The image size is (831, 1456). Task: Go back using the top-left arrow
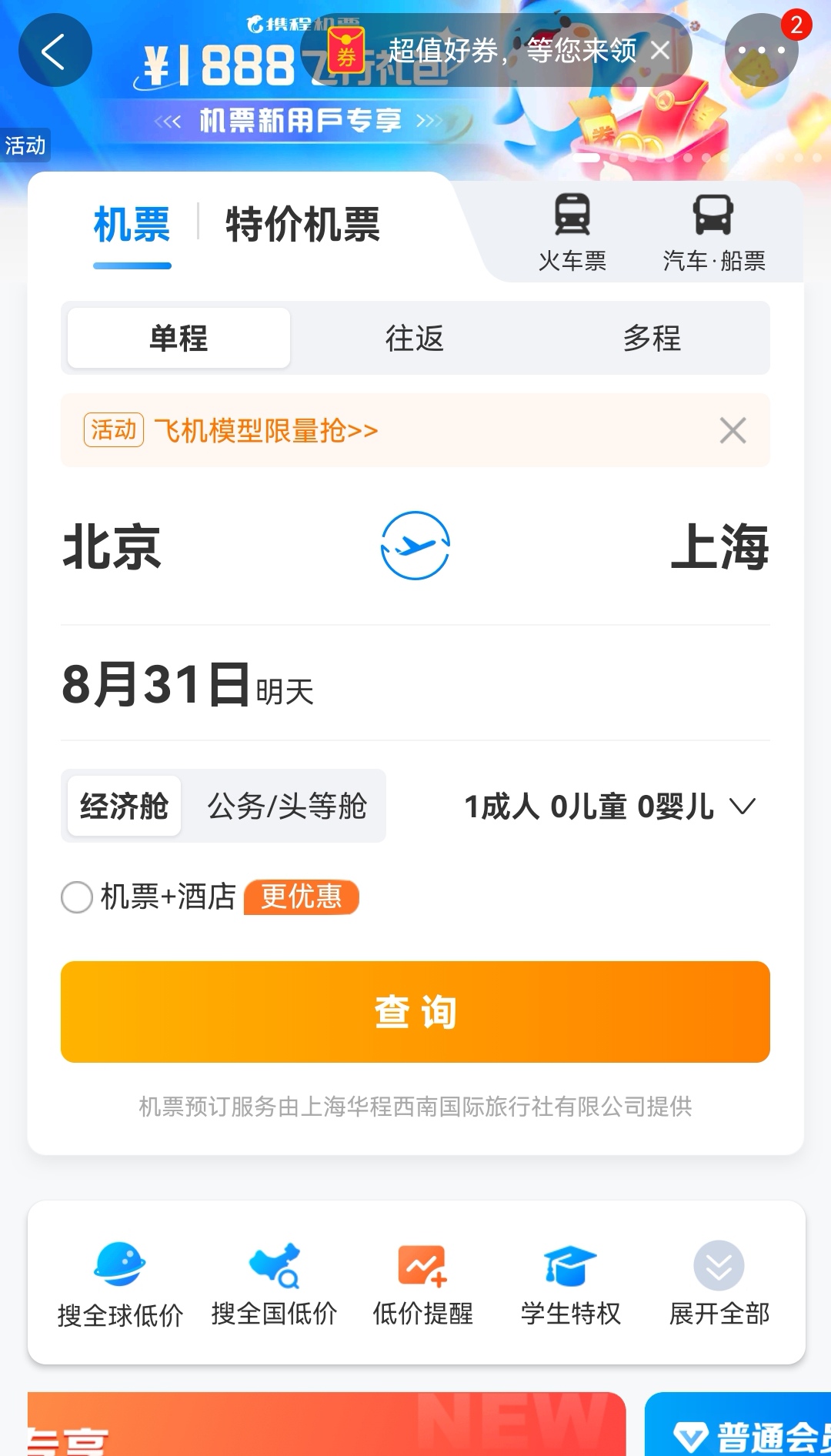(x=55, y=51)
